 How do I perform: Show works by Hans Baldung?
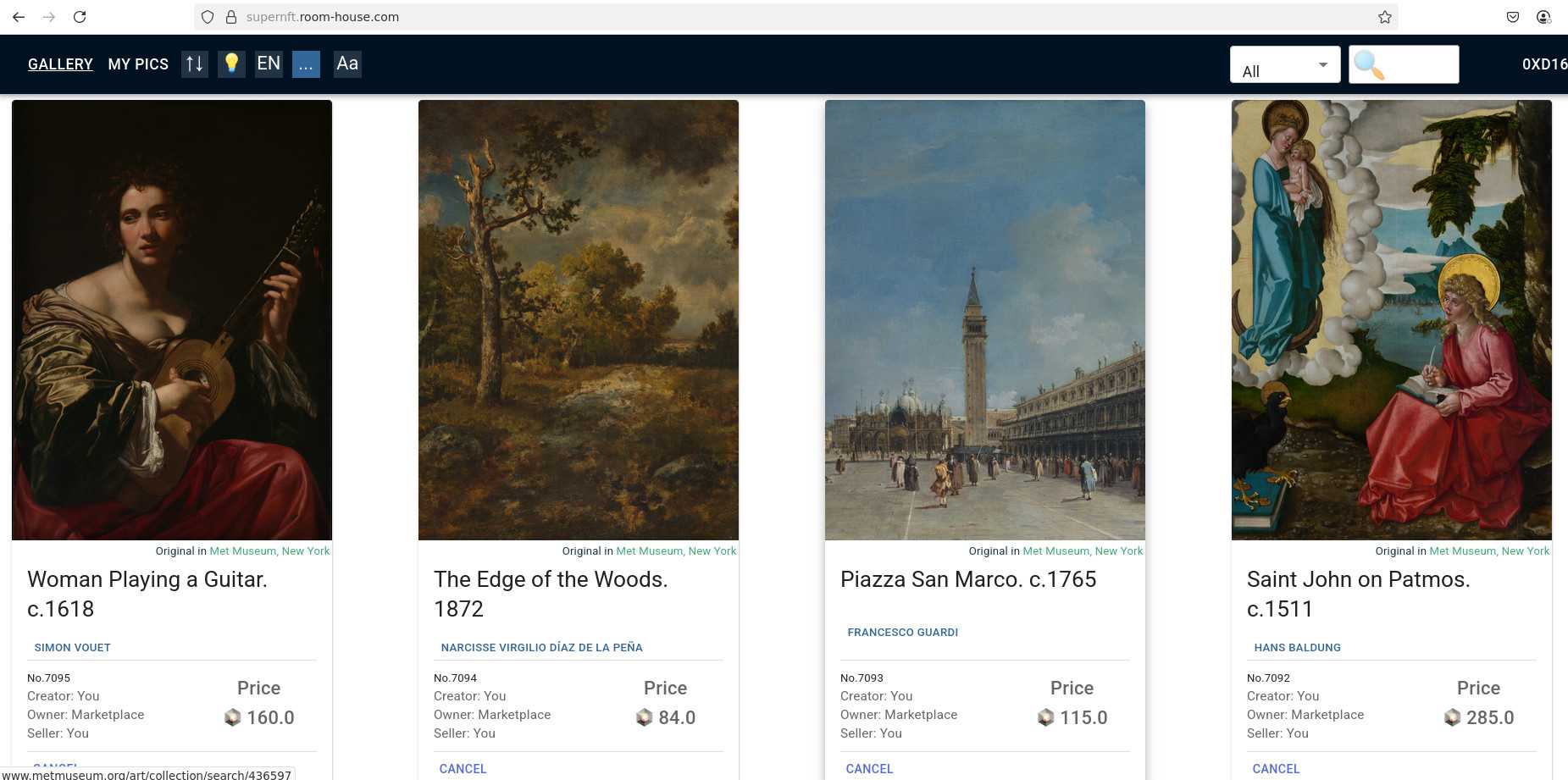(x=1297, y=648)
